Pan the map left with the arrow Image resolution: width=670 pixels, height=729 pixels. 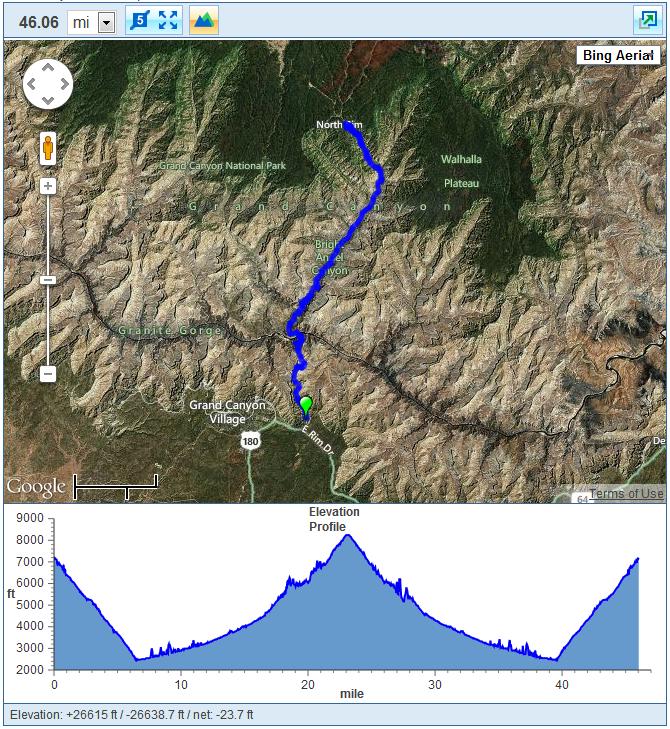pyautogui.click(x=31, y=84)
